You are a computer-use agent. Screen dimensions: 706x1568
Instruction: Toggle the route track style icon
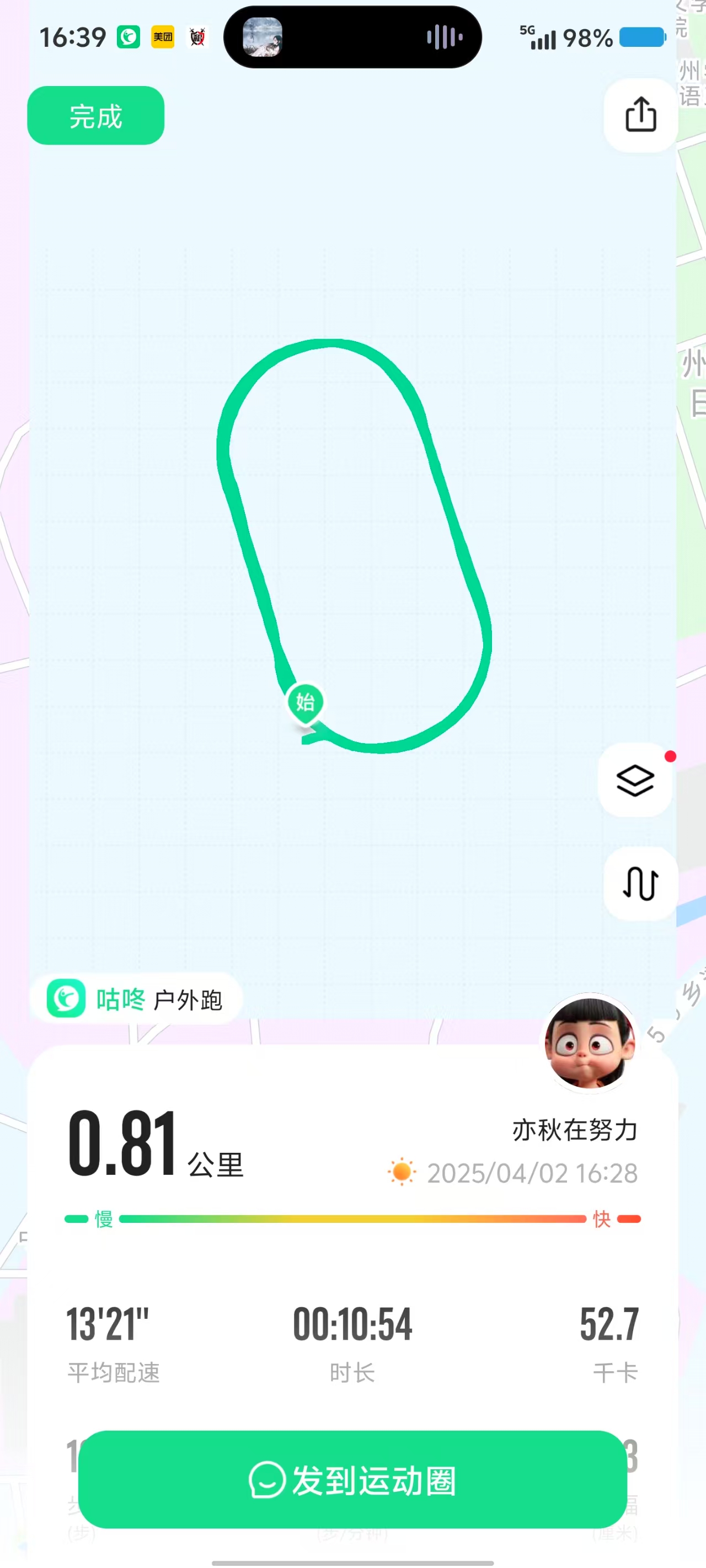[640, 883]
